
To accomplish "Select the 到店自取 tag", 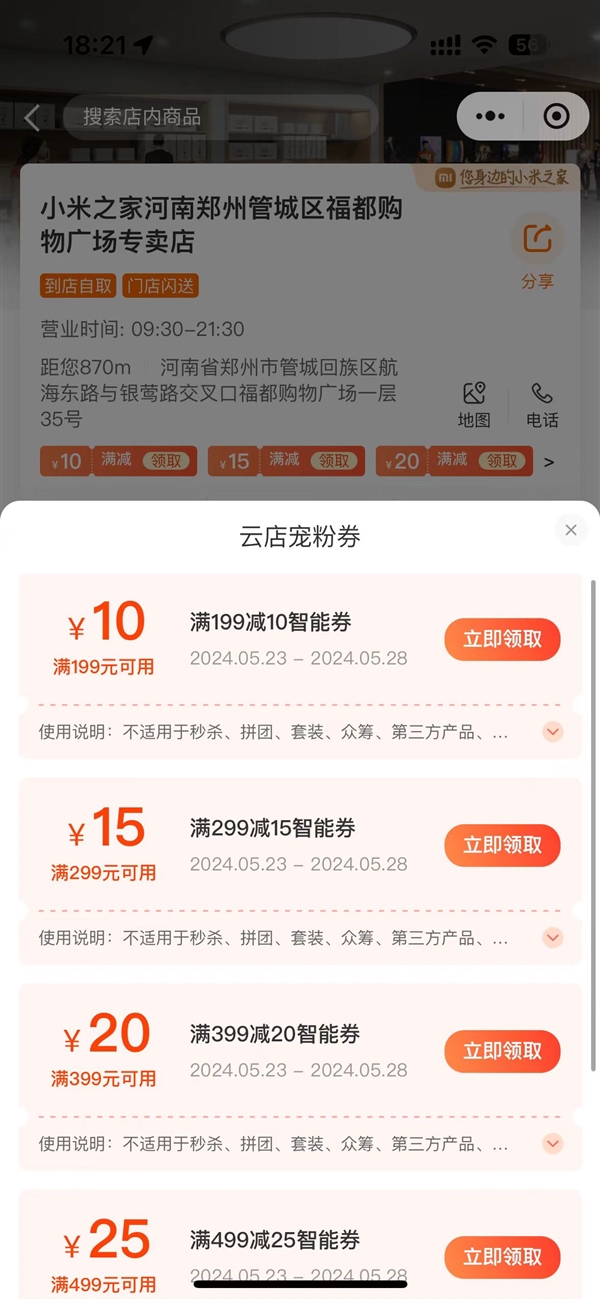I will tap(79, 286).
